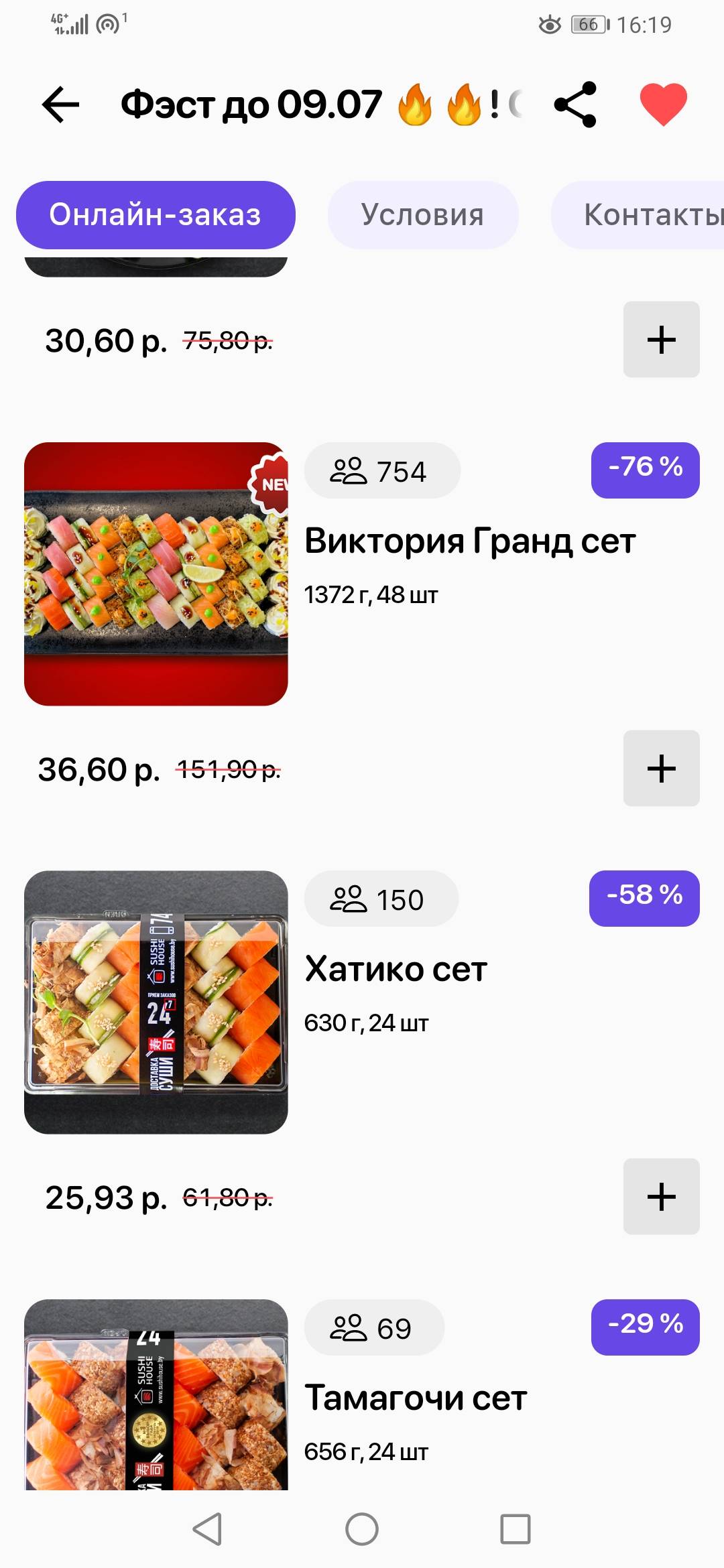Viewport: 724px width, 1568px height.
Task: Add Виктория Гранд сет to the order
Action: coord(661,769)
